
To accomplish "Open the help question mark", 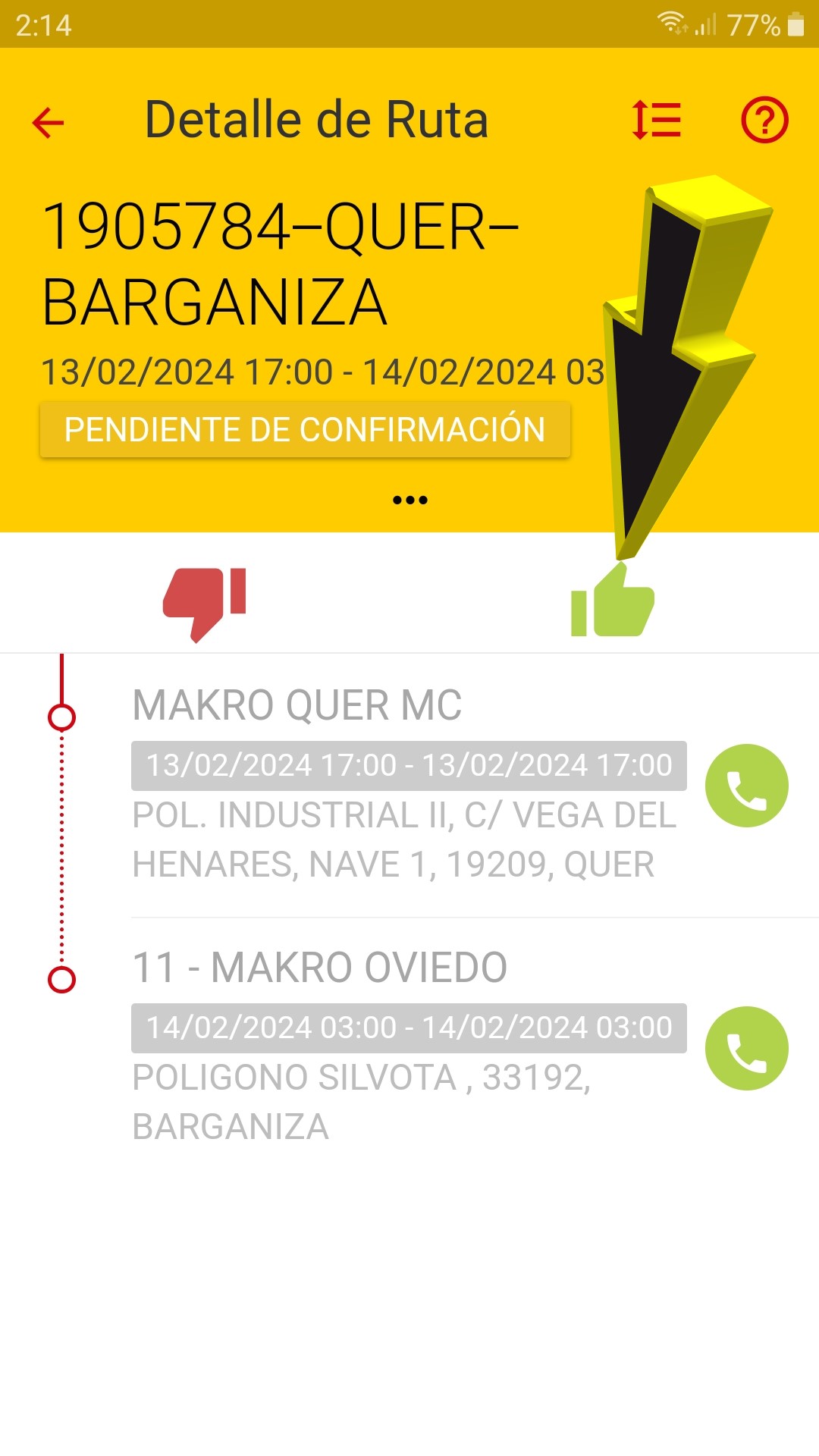I will pos(764,120).
